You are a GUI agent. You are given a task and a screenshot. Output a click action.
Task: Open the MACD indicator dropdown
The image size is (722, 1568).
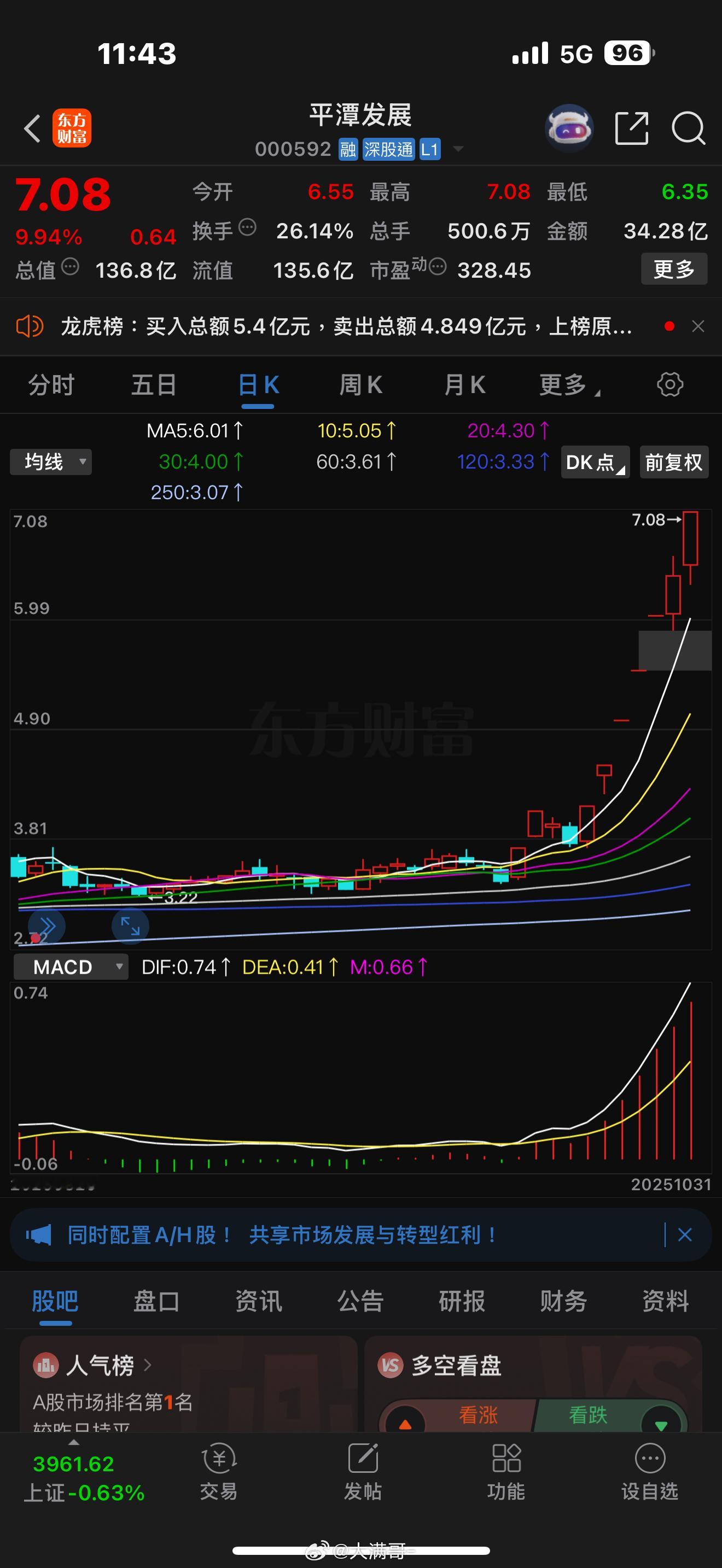point(70,966)
